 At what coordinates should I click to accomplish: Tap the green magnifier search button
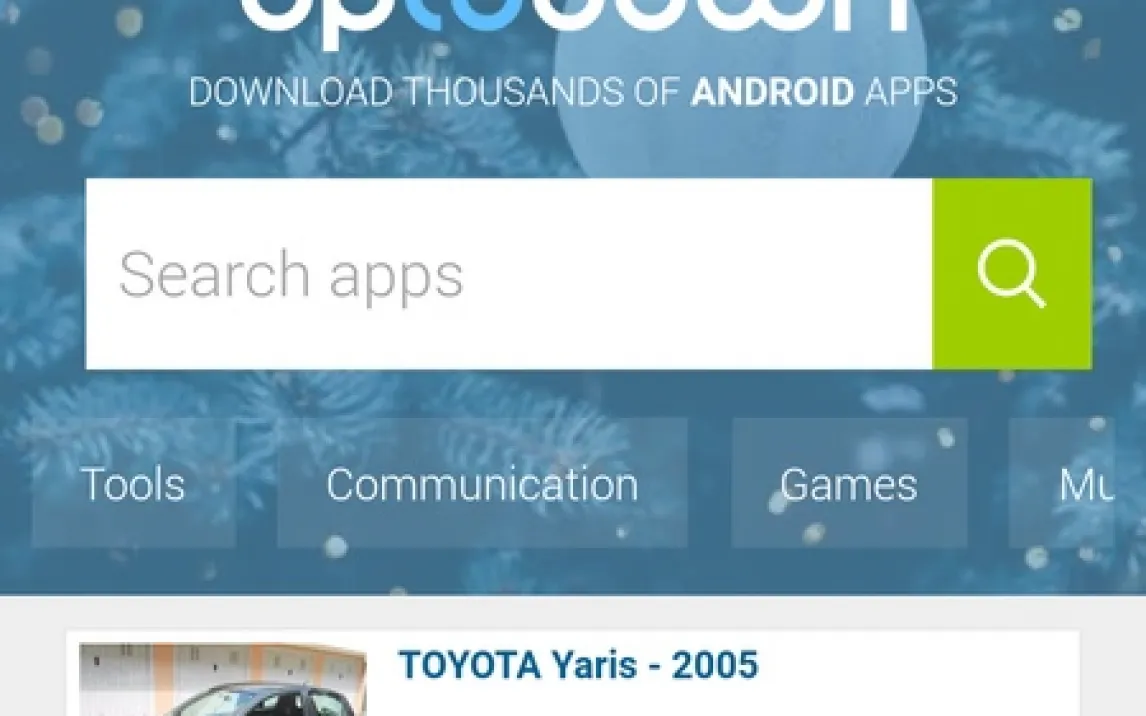point(1012,274)
